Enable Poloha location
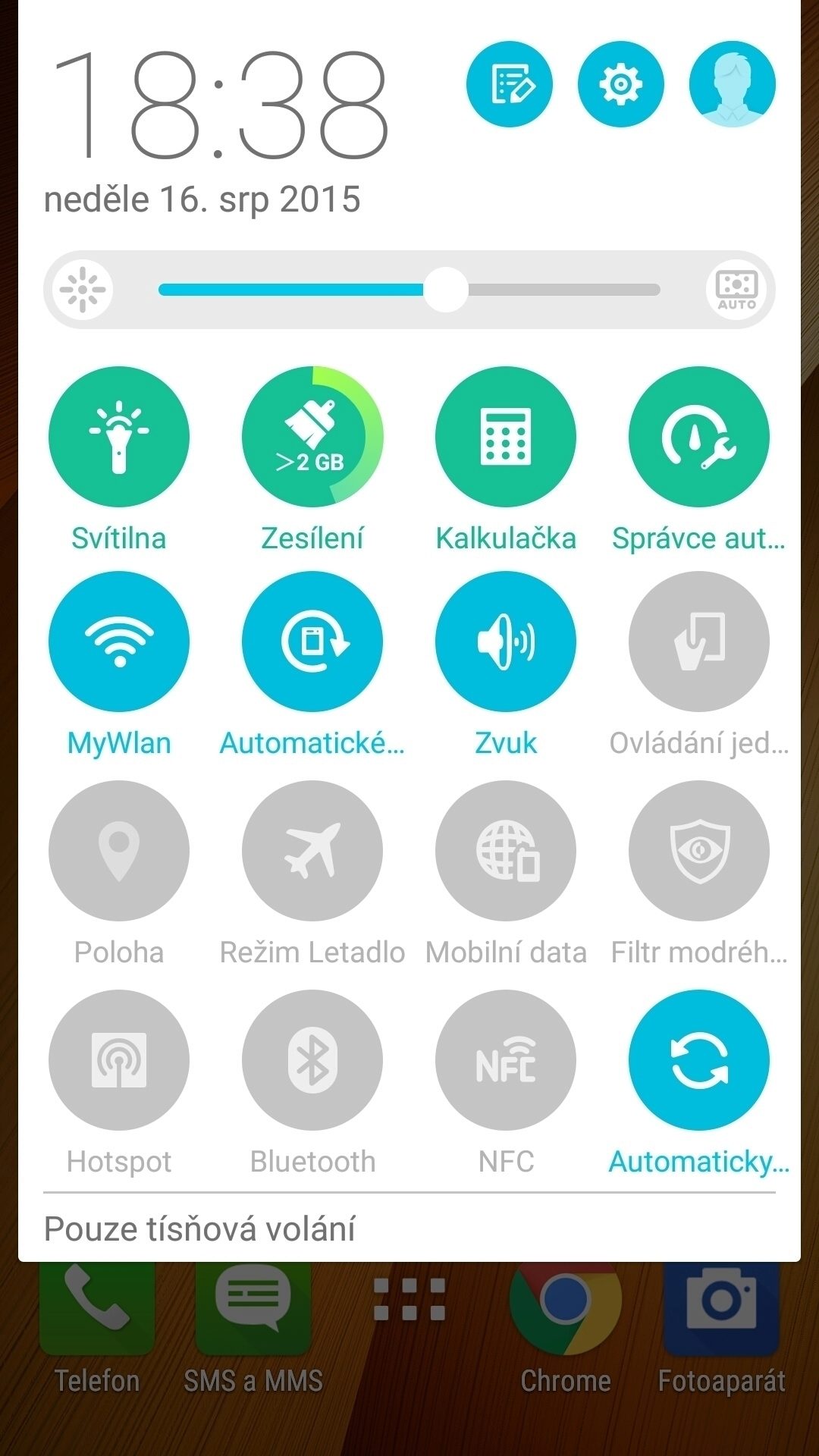Screen dimensions: 819x1456 pyautogui.click(x=119, y=851)
